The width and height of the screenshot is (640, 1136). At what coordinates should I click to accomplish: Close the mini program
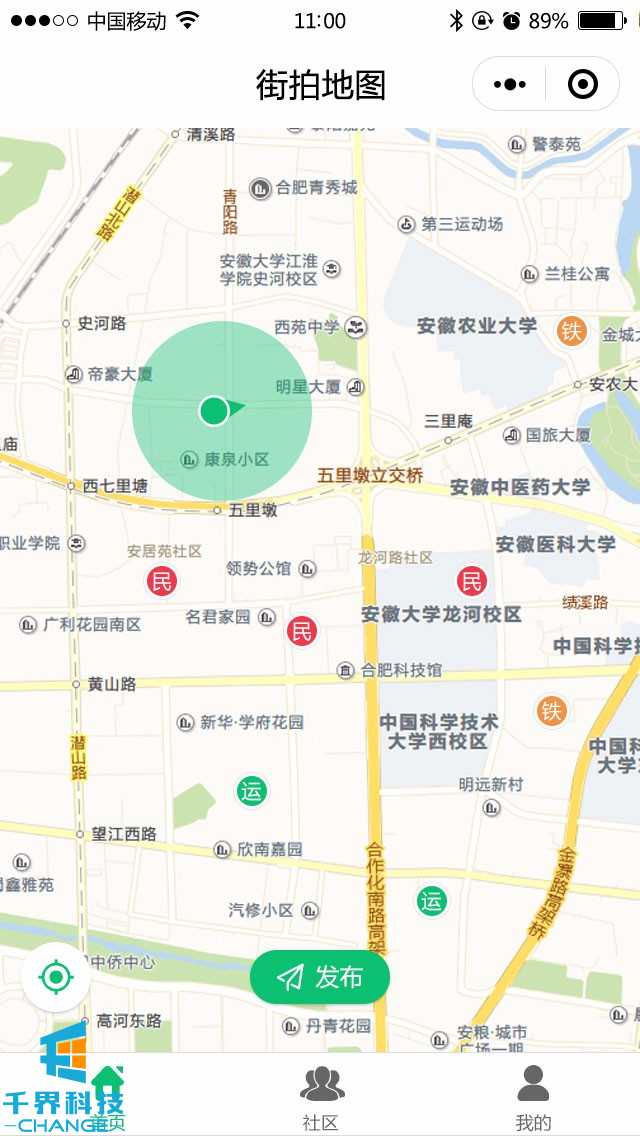(582, 84)
